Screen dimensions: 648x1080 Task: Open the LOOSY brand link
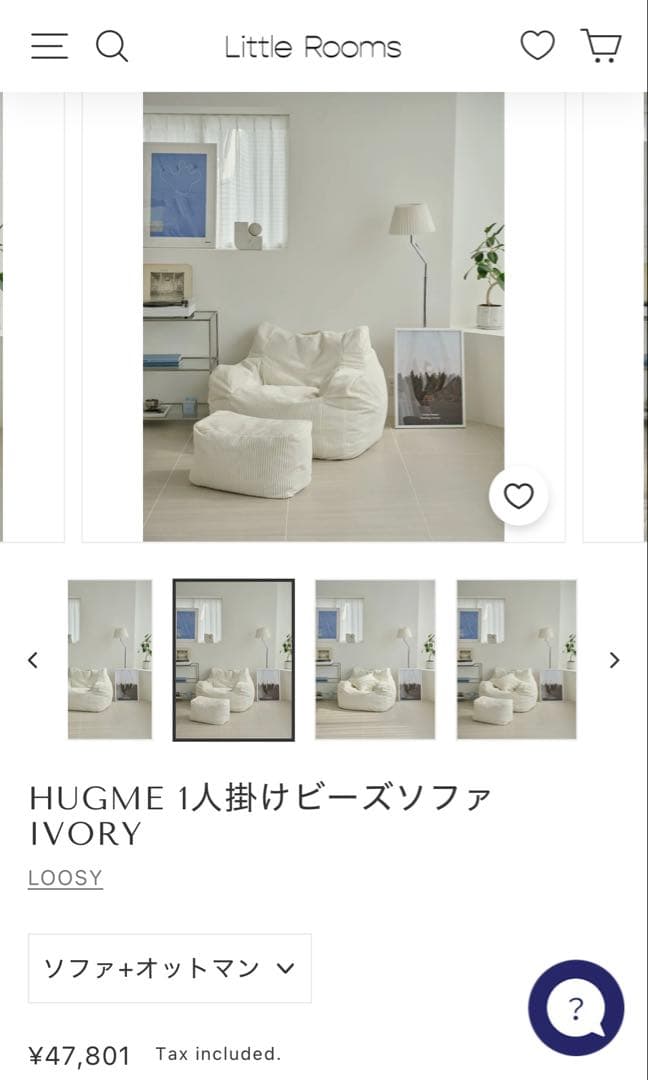tap(65, 878)
